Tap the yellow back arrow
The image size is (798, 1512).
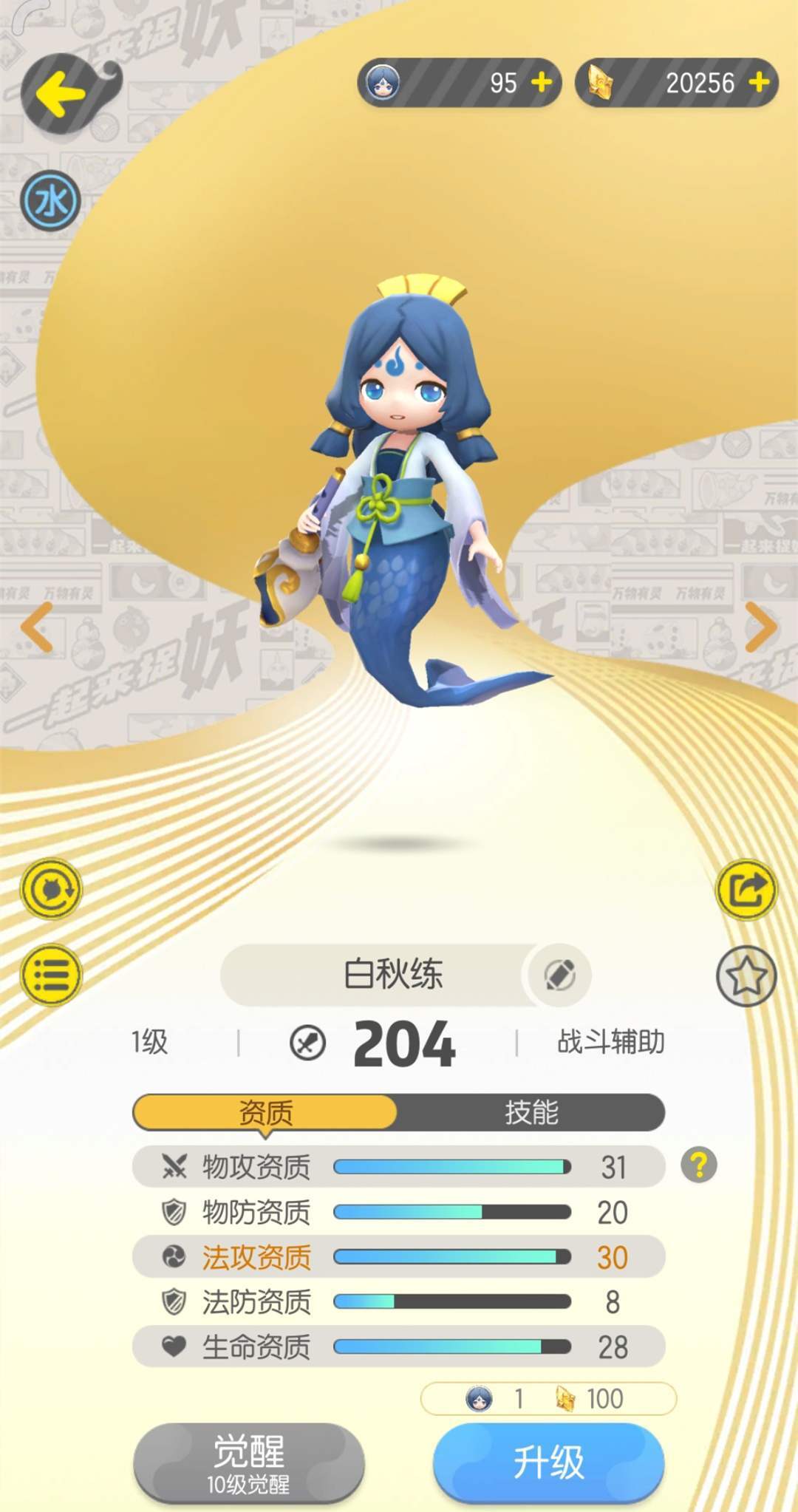(x=61, y=94)
